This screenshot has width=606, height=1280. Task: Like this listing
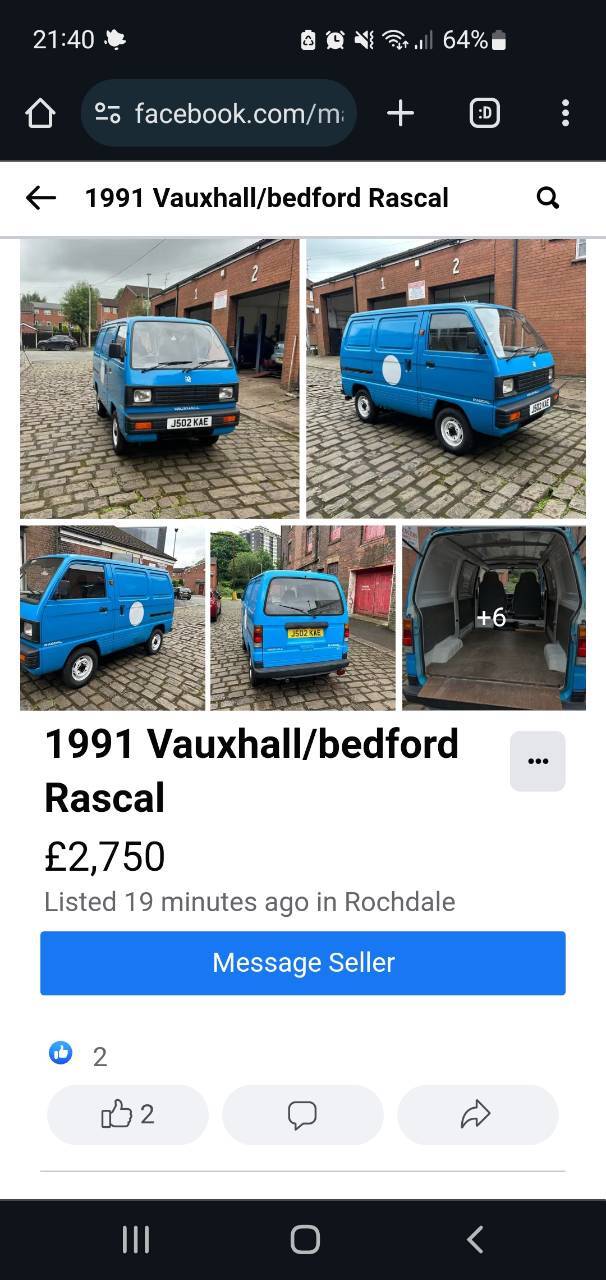click(128, 1114)
